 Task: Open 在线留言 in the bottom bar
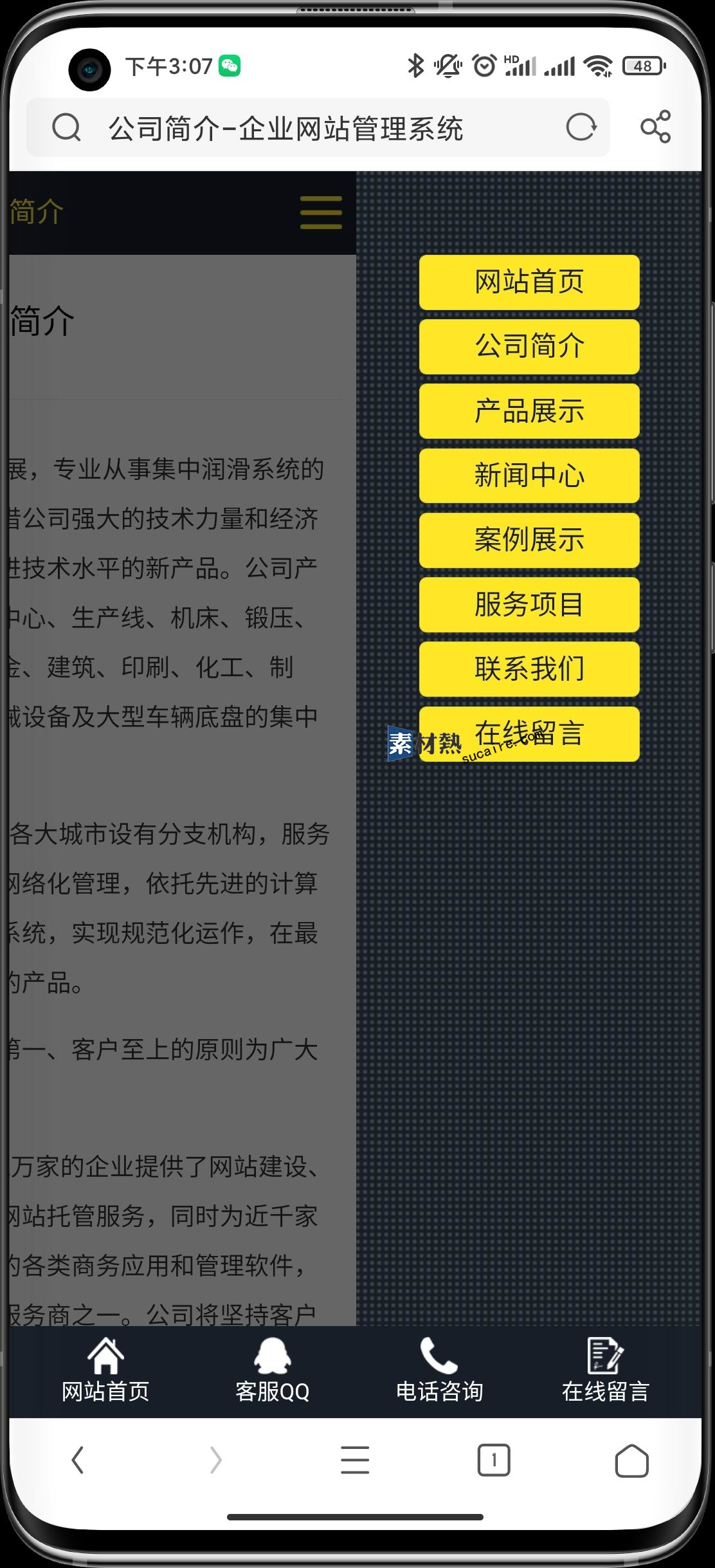(x=605, y=1370)
